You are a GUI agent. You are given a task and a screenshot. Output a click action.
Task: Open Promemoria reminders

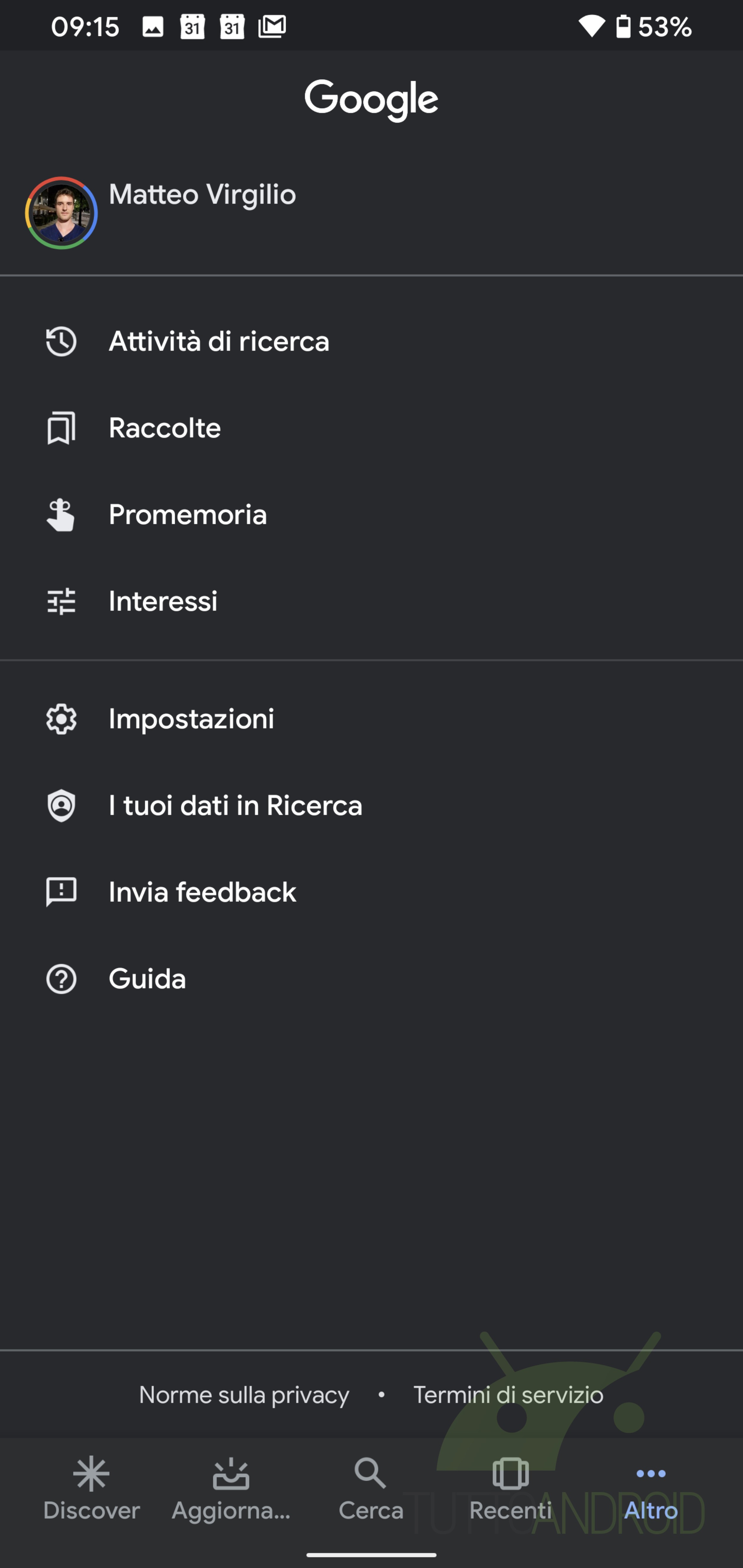371,515
